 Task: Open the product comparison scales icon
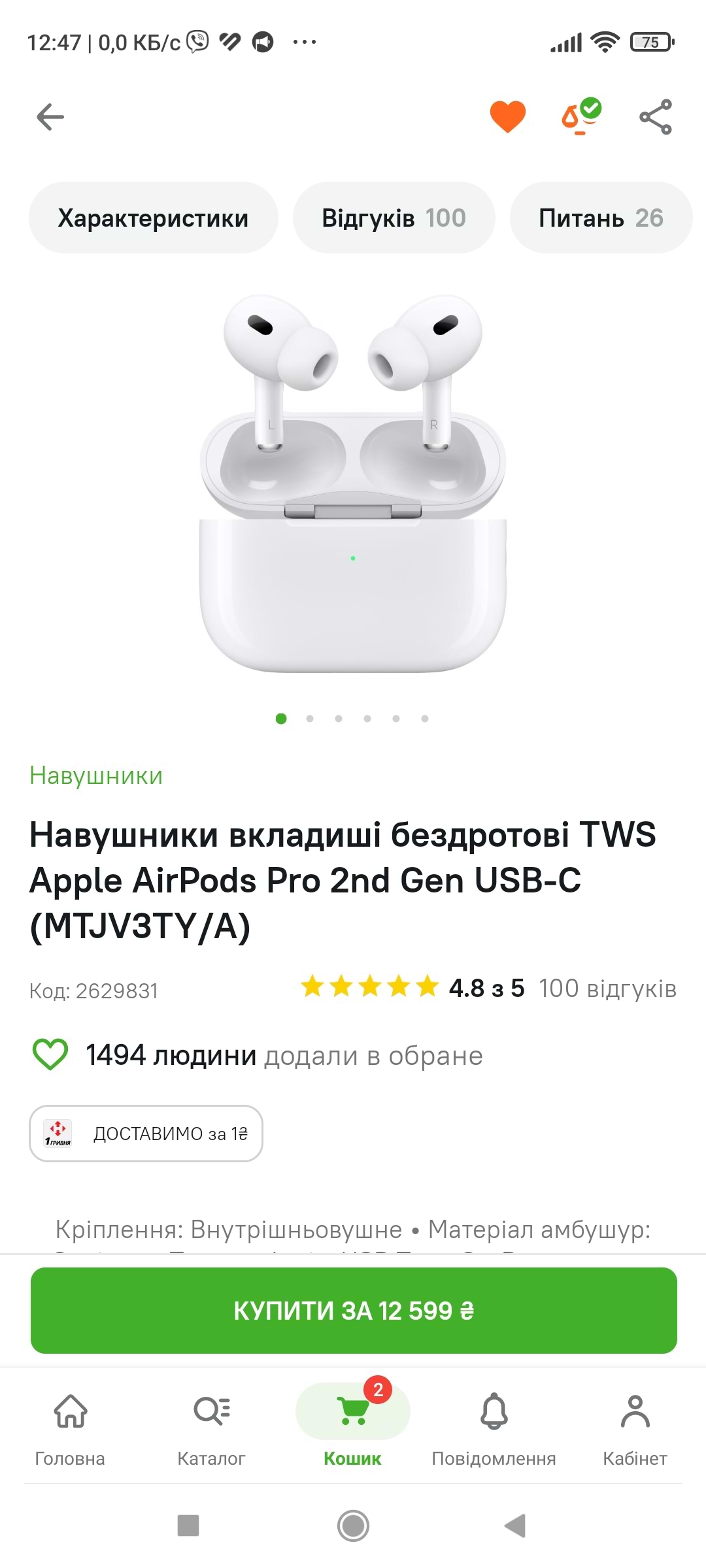click(580, 117)
